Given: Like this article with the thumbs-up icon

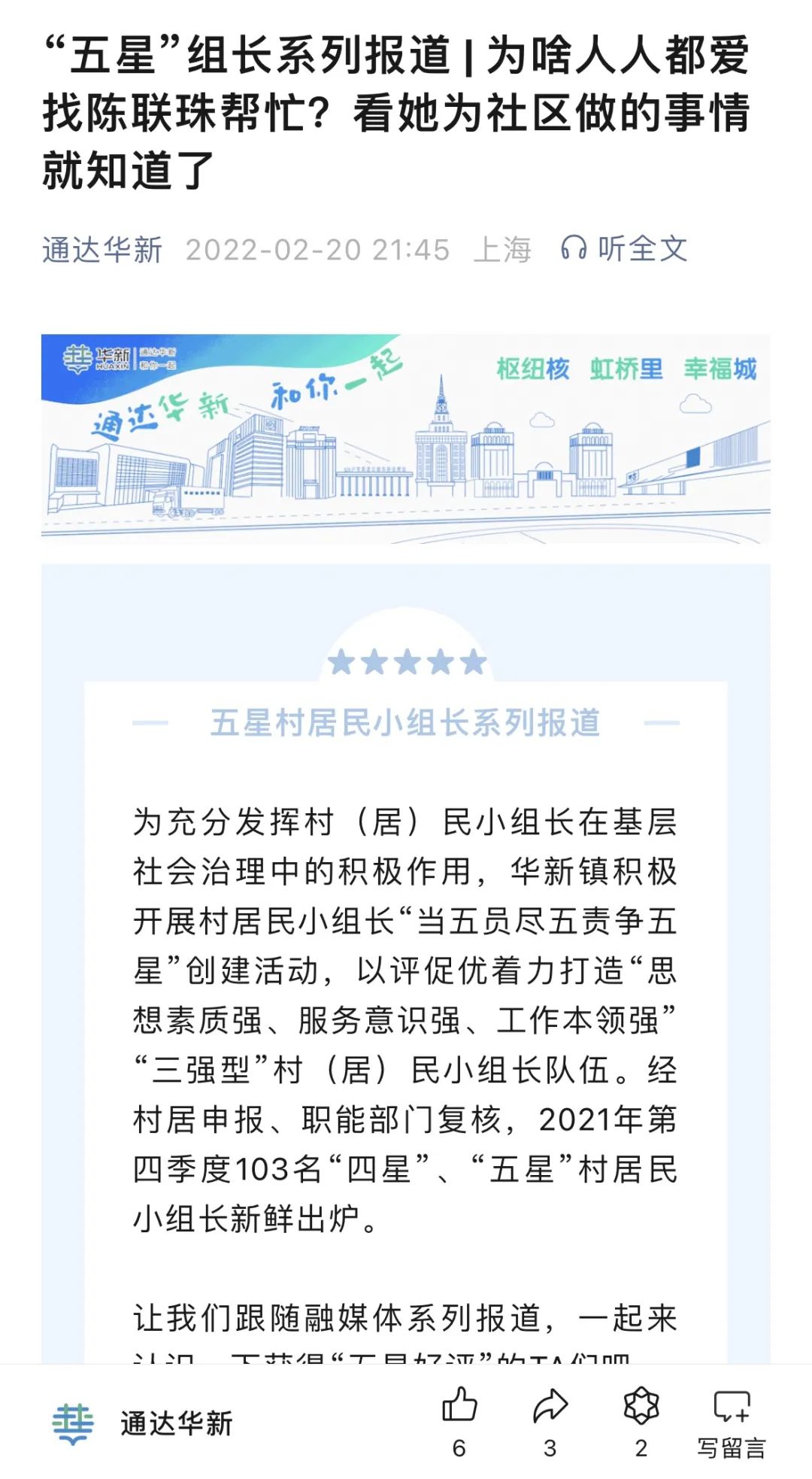Looking at the screenshot, I should (459, 1405).
